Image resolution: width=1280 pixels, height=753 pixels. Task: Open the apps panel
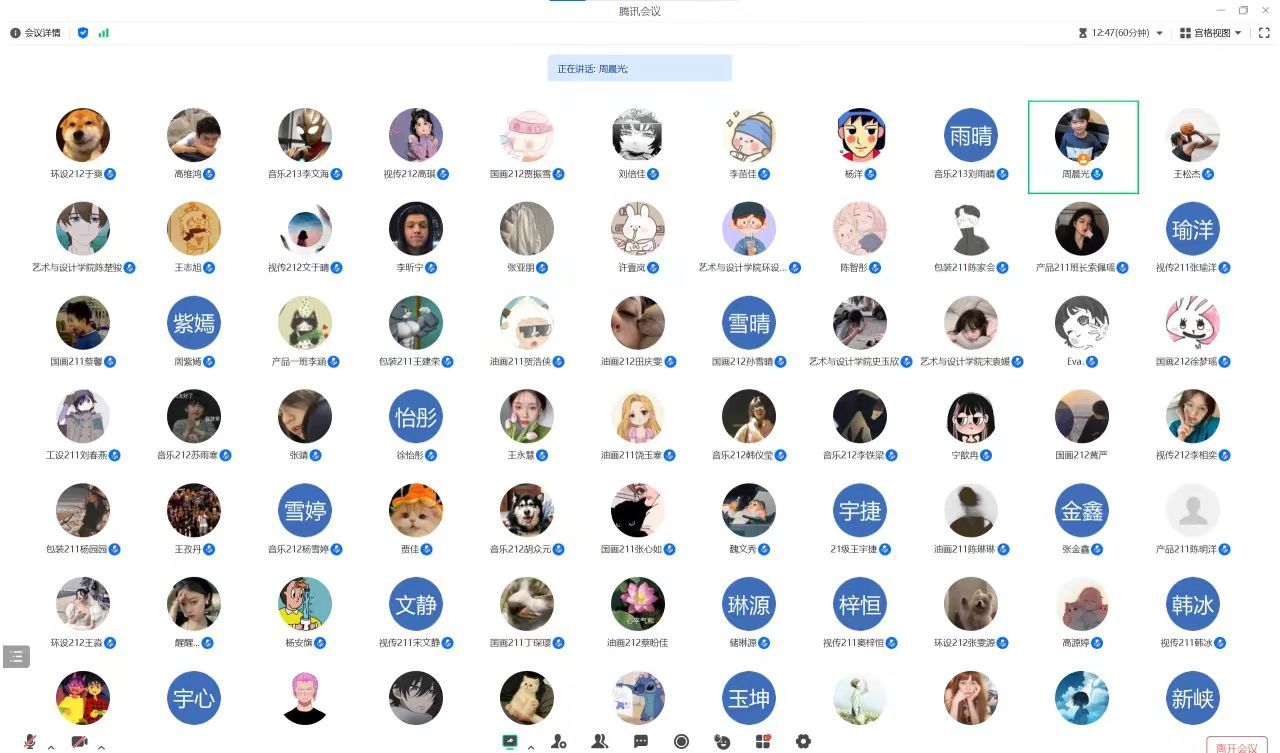[x=762, y=741]
